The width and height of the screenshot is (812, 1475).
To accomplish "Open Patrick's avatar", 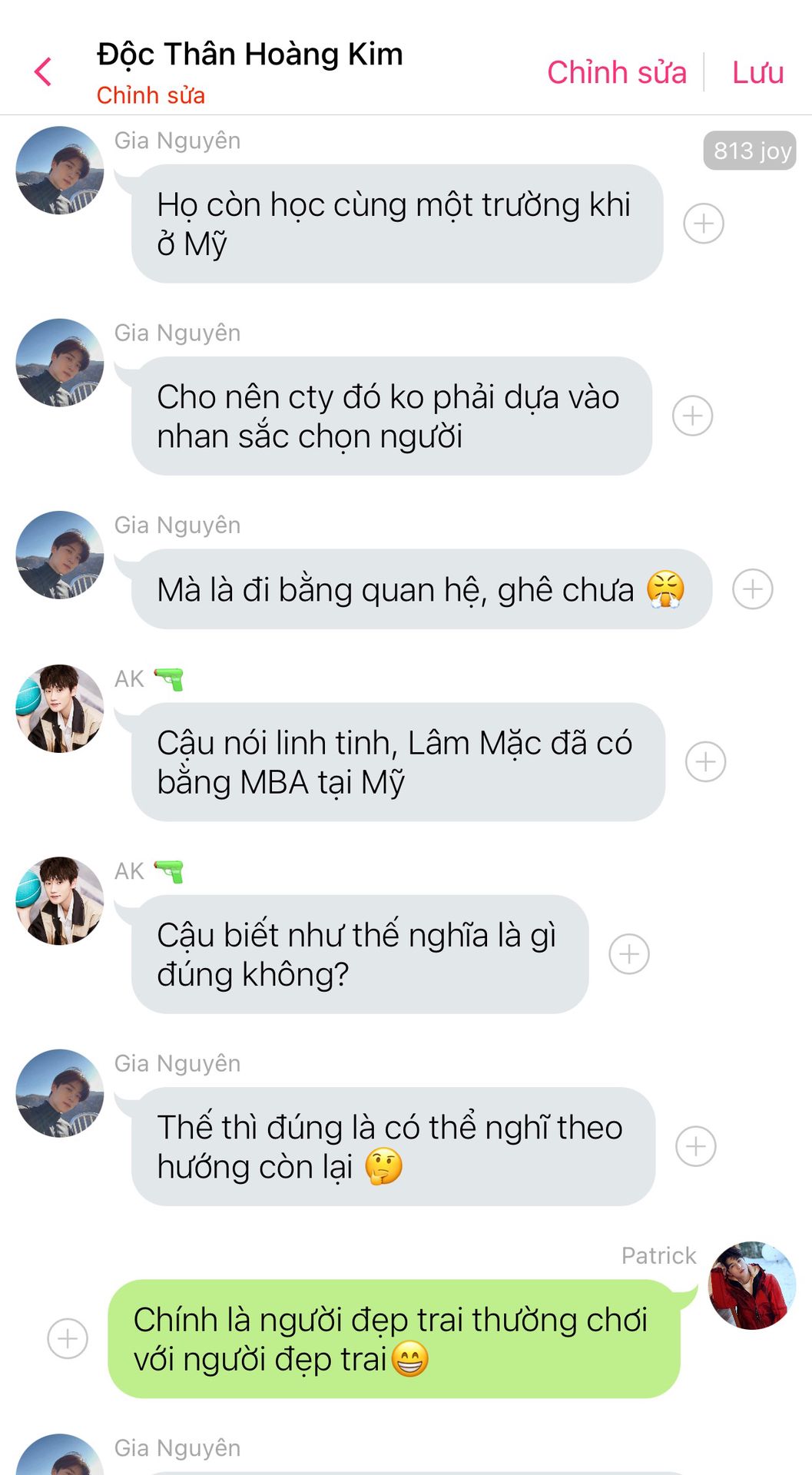I will click(752, 1285).
